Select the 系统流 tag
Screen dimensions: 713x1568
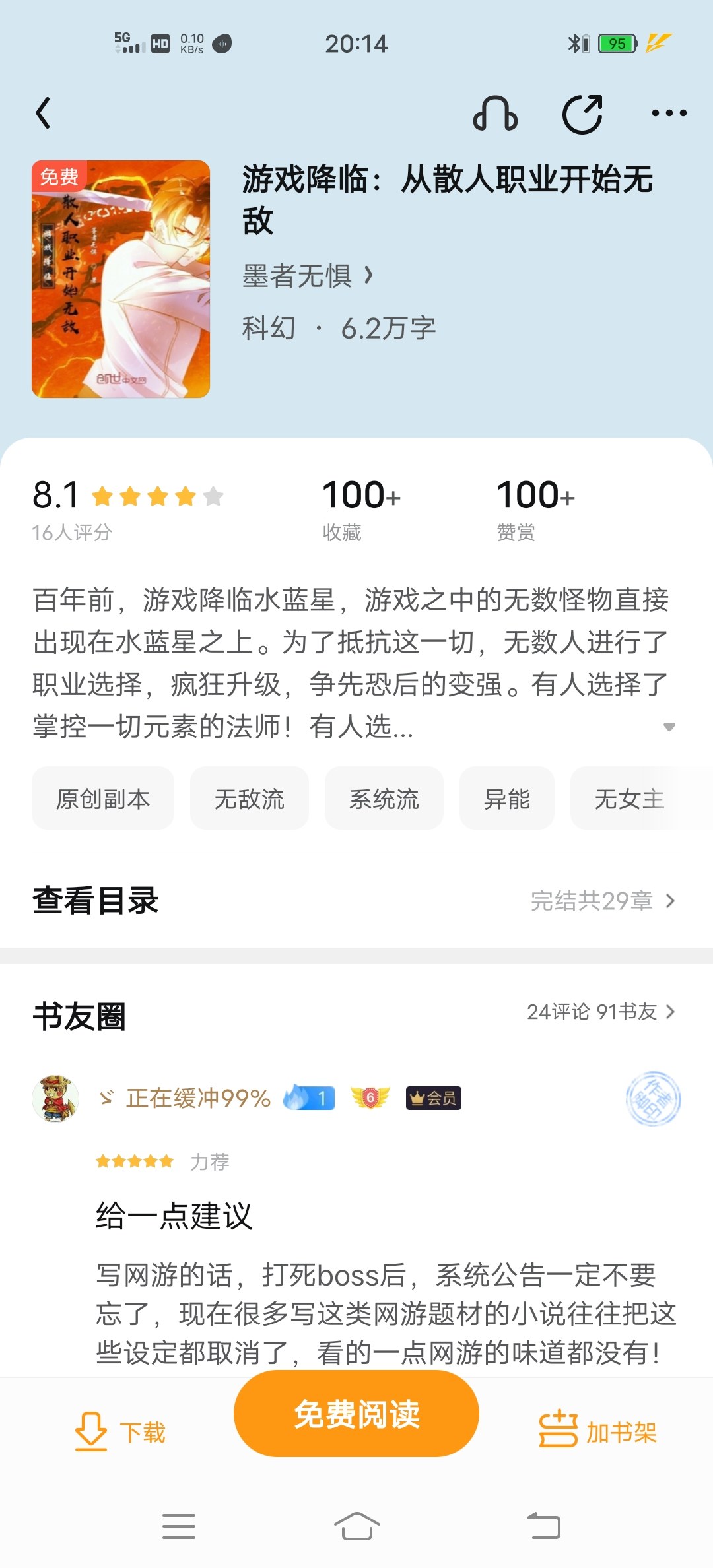pos(384,799)
